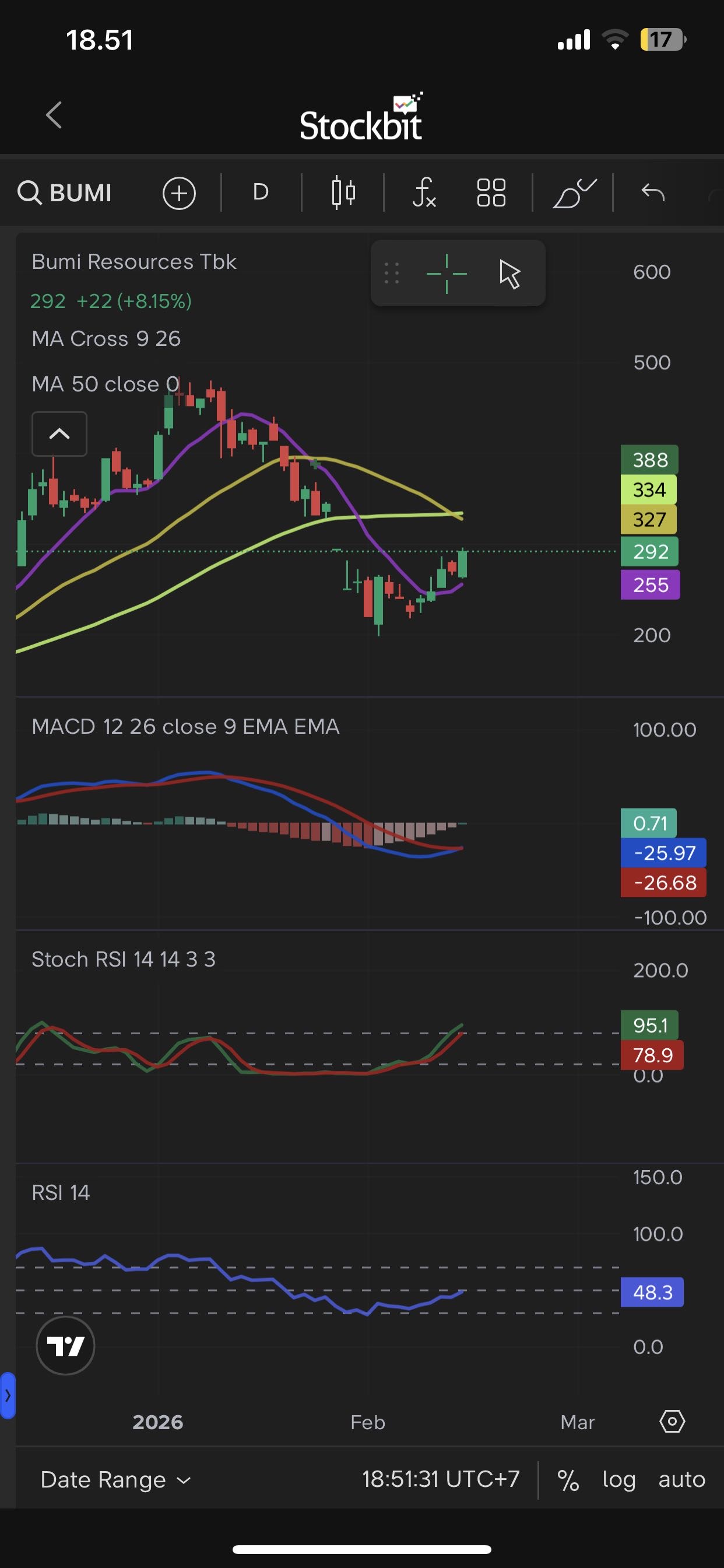This screenshot has width=724, height=1568.
Task: Open the drawing tools button
Action: 574,194
